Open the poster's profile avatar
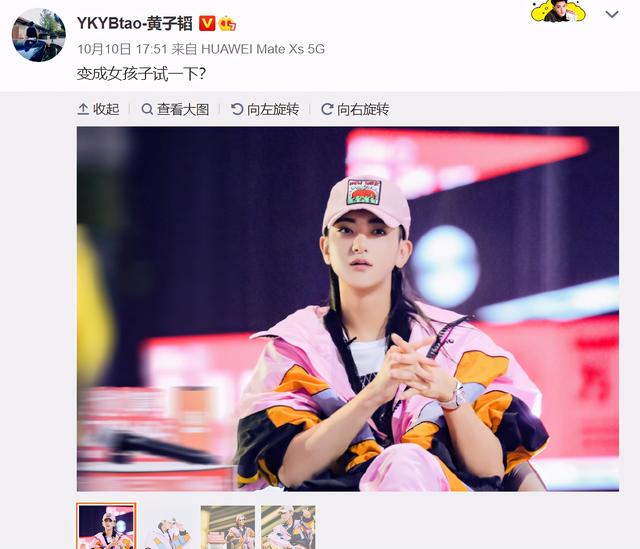Image resolution: width=640 pixels, height=549 pixels. click(38, 35)
